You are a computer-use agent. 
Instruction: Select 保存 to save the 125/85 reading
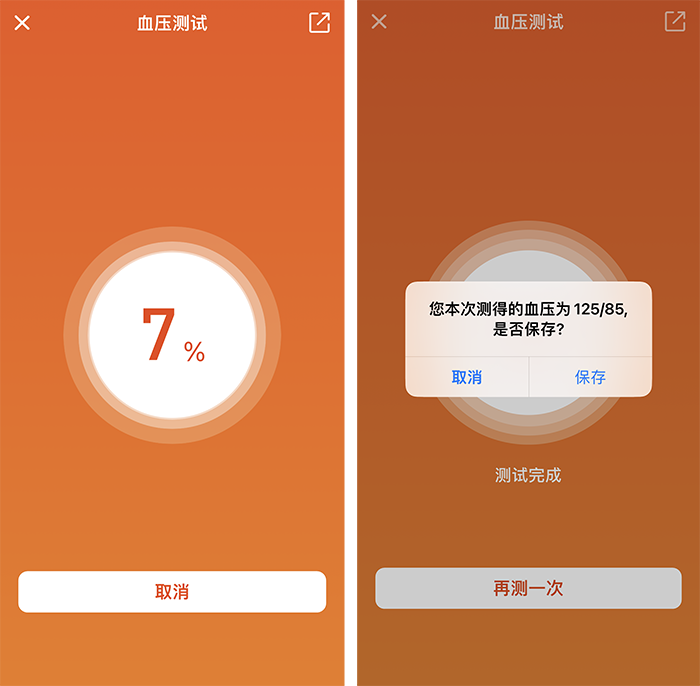click(590, 377)
